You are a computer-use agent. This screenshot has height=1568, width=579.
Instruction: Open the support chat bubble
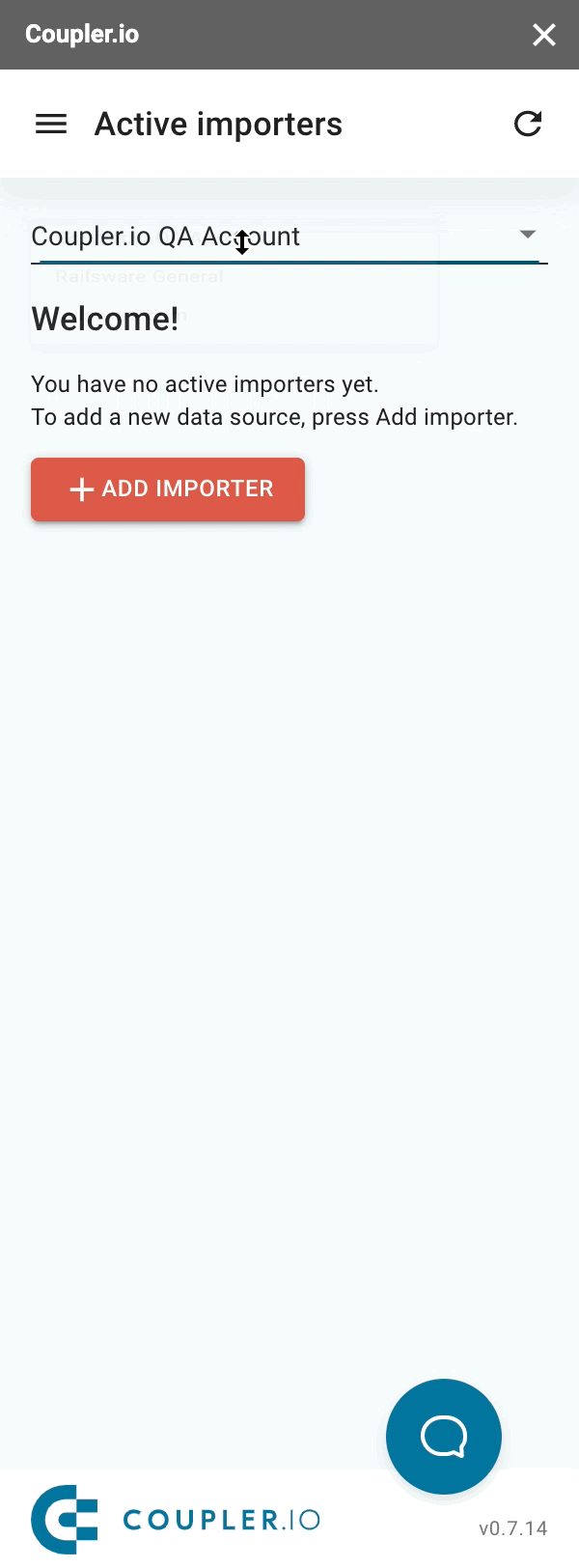[444, 1436]
